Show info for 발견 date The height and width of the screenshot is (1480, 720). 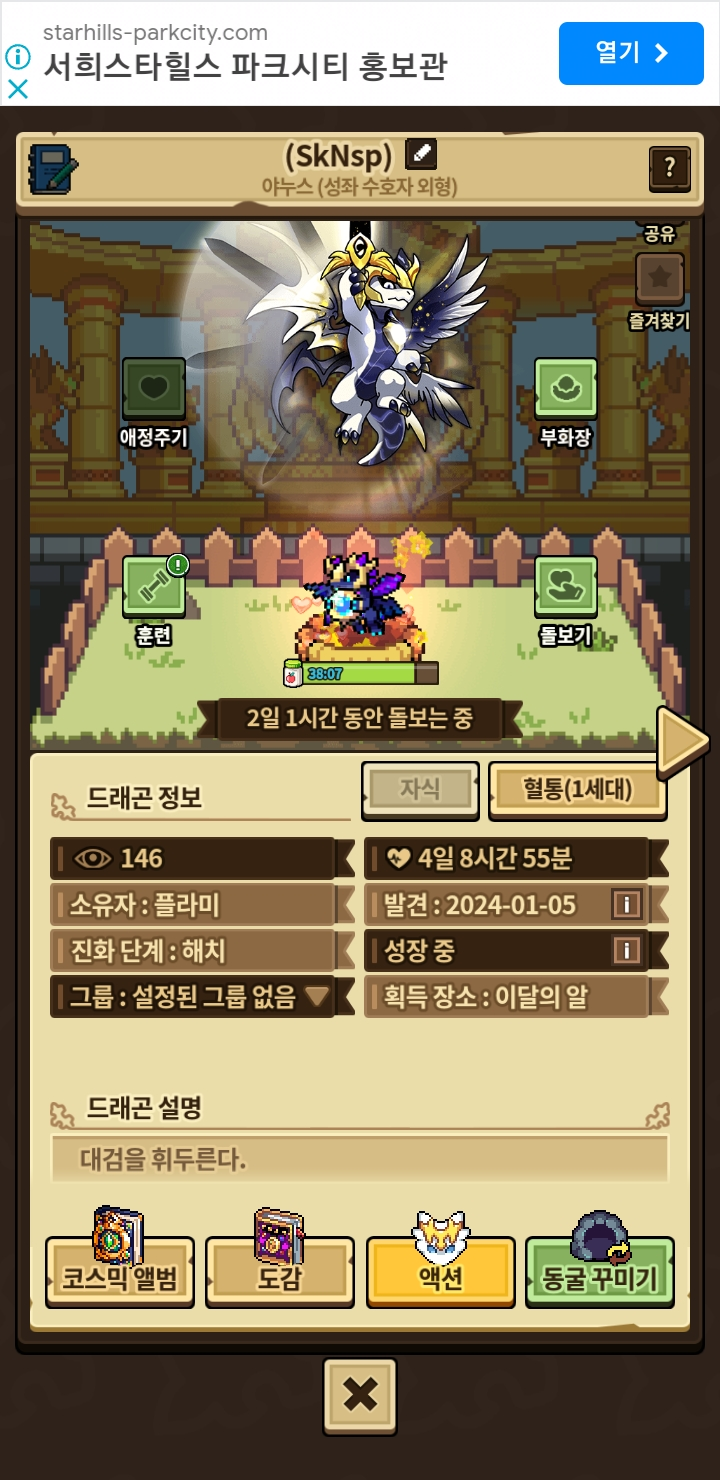(x=626, y=905)
